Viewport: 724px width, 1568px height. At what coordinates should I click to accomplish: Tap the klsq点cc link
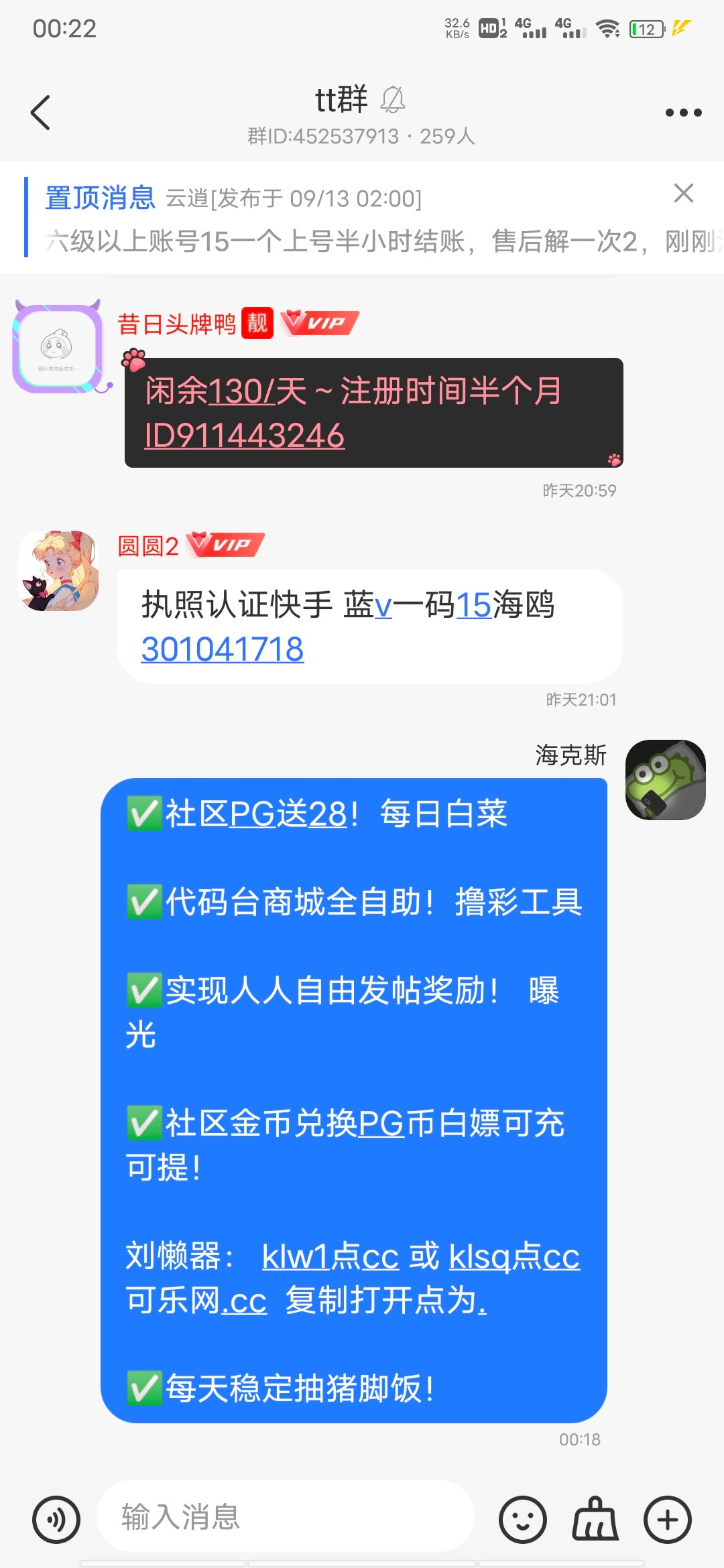click(516, 1257)
